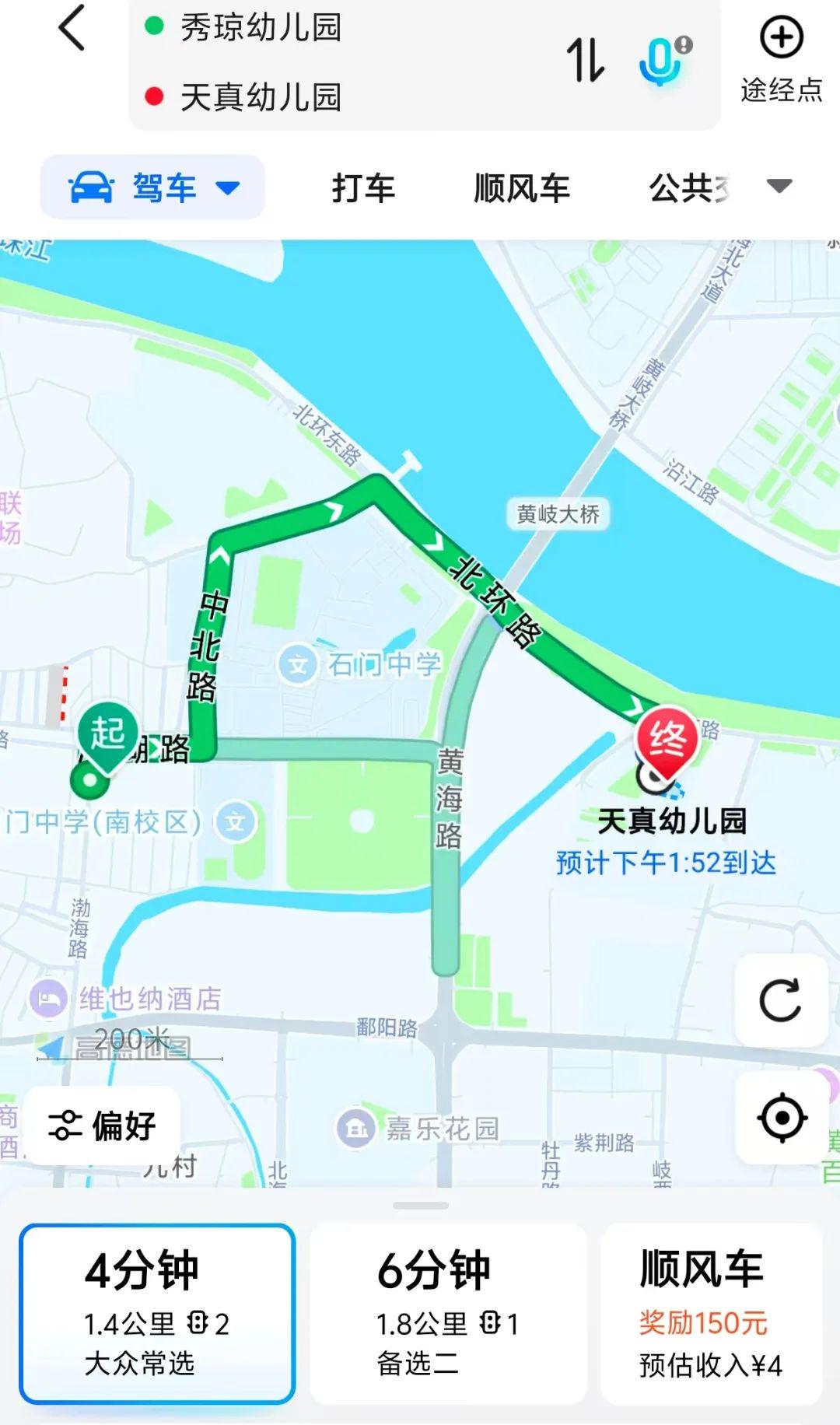Switch to the 顺风车 tab
Screen dimensions: 840x1425
[x=523, y=188]
